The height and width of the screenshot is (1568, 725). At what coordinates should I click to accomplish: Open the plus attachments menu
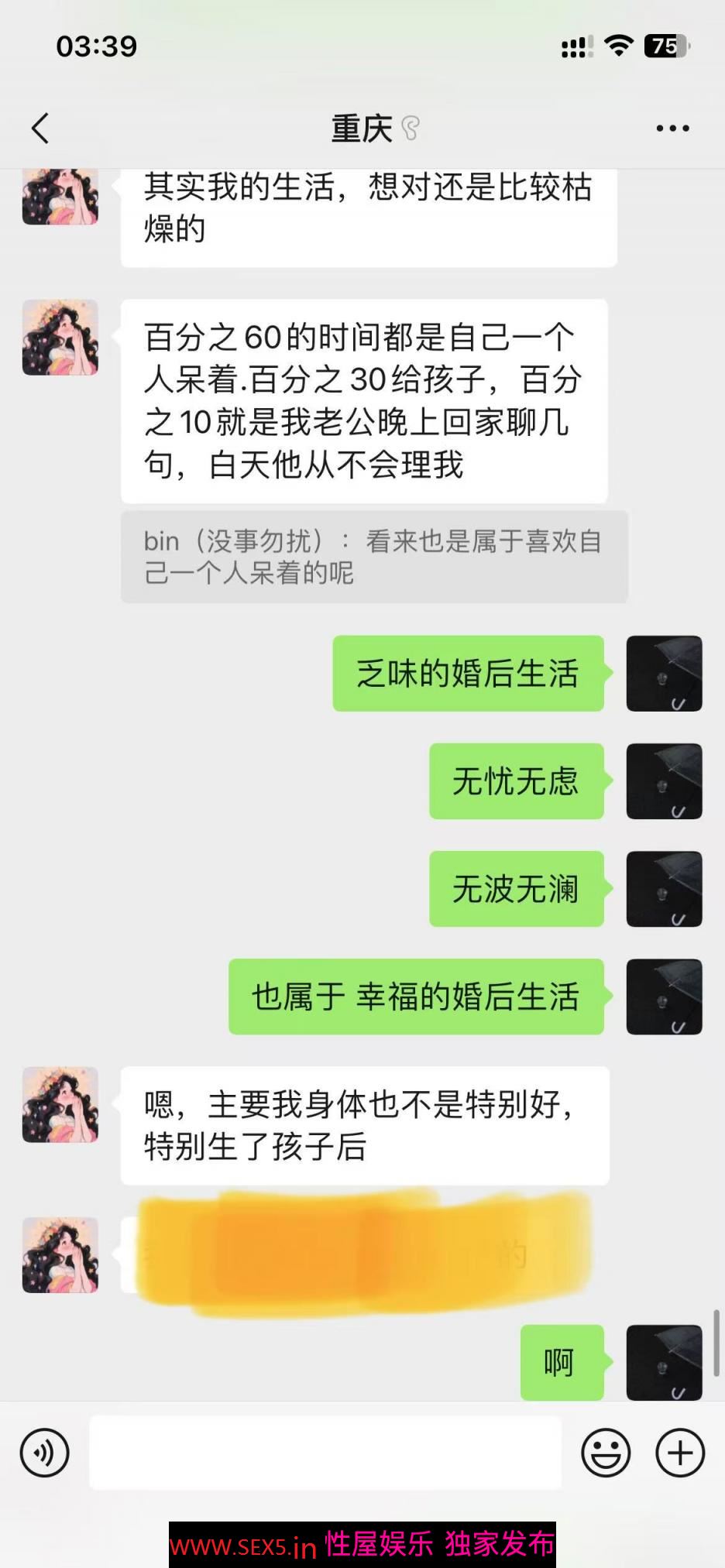click(x=680, y=1453)
